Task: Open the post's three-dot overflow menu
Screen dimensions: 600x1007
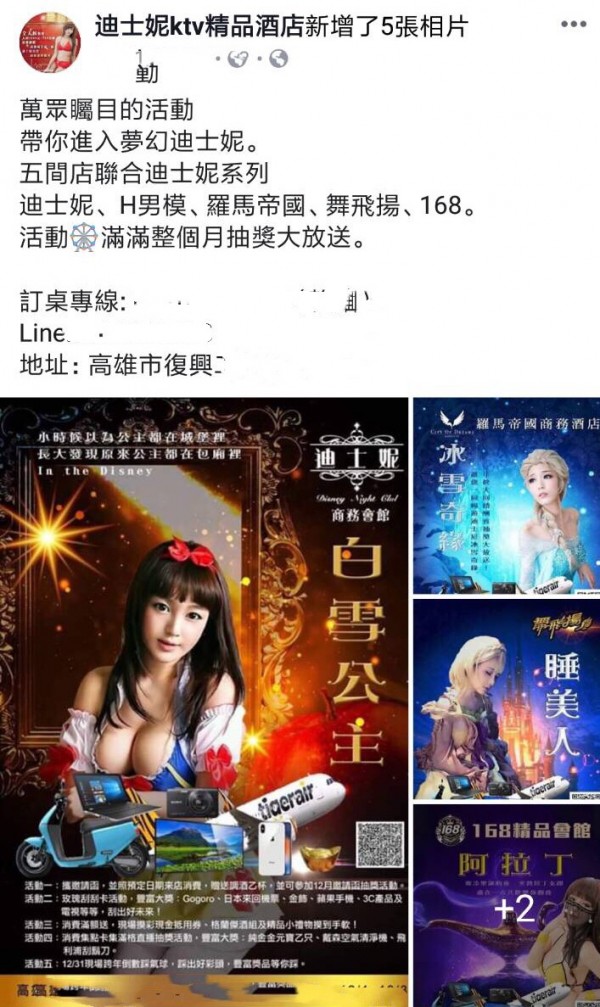Action: click(x=573, y=24)
